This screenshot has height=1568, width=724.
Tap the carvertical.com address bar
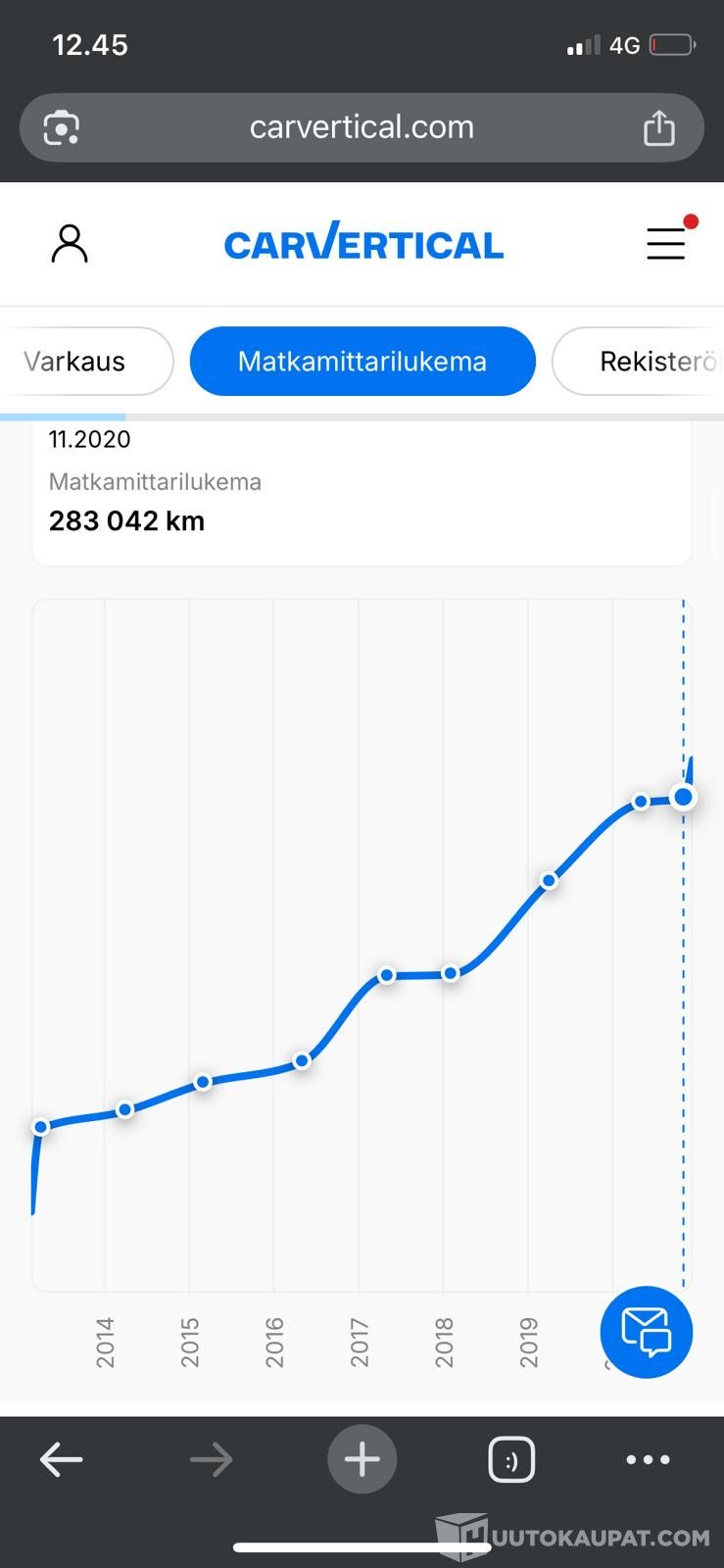coord(362,127)
